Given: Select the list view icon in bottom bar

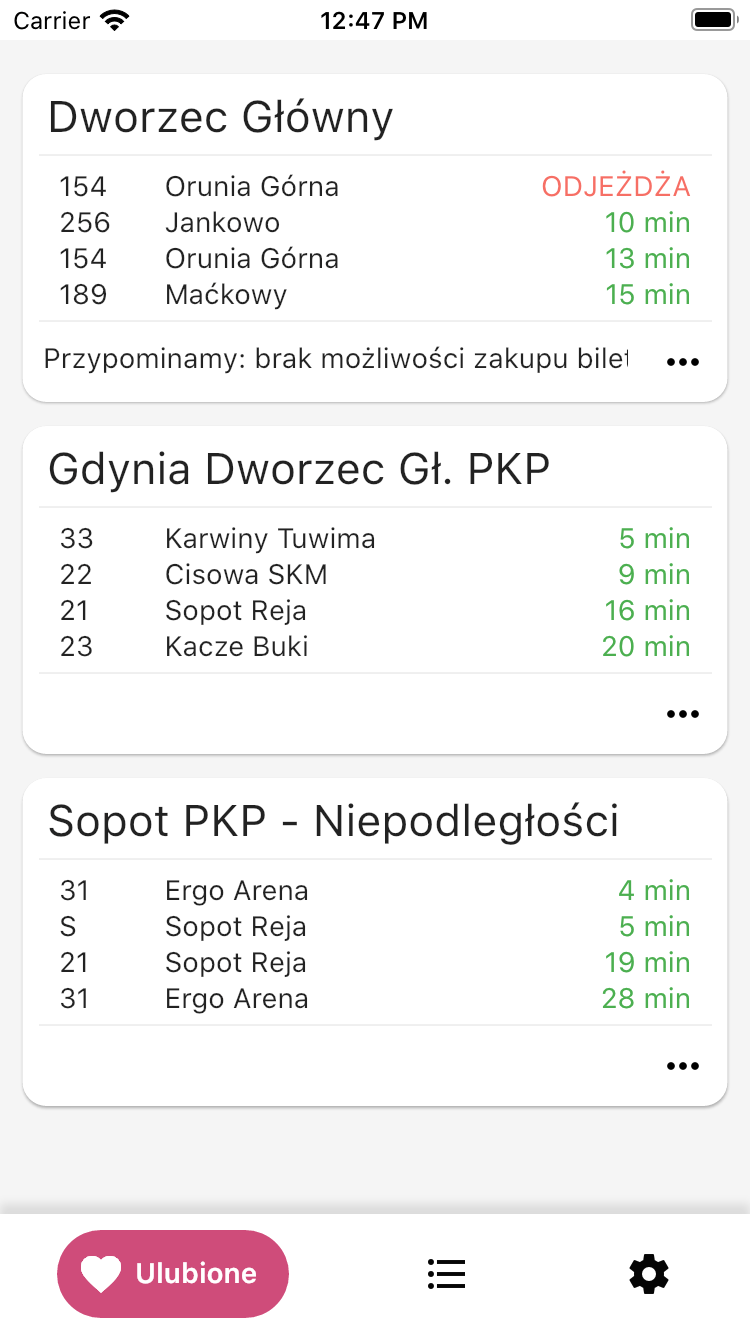Looking at the screenshot, I should tap(447, 1274).
